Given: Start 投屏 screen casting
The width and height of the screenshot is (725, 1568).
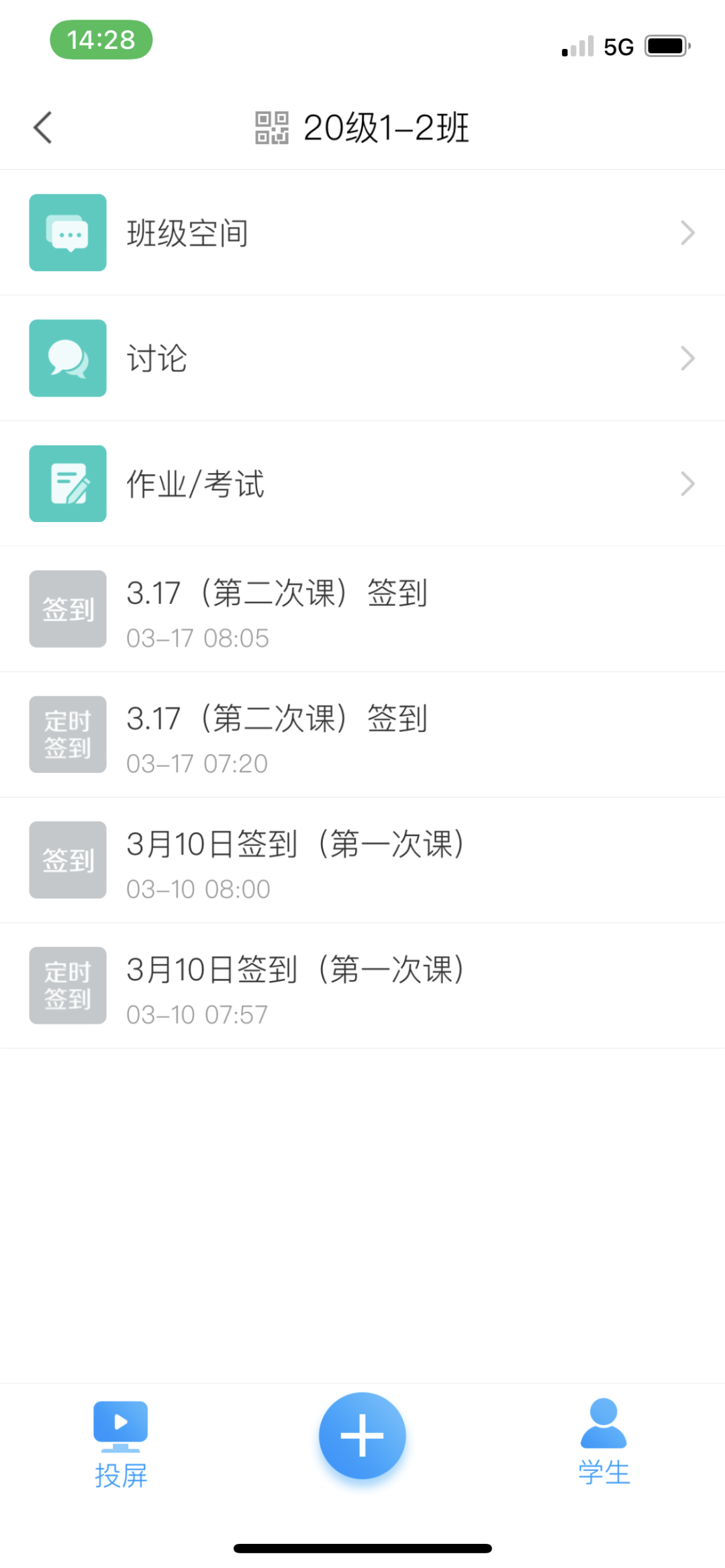Looking at the screenshot, I should coord(121,1444).
